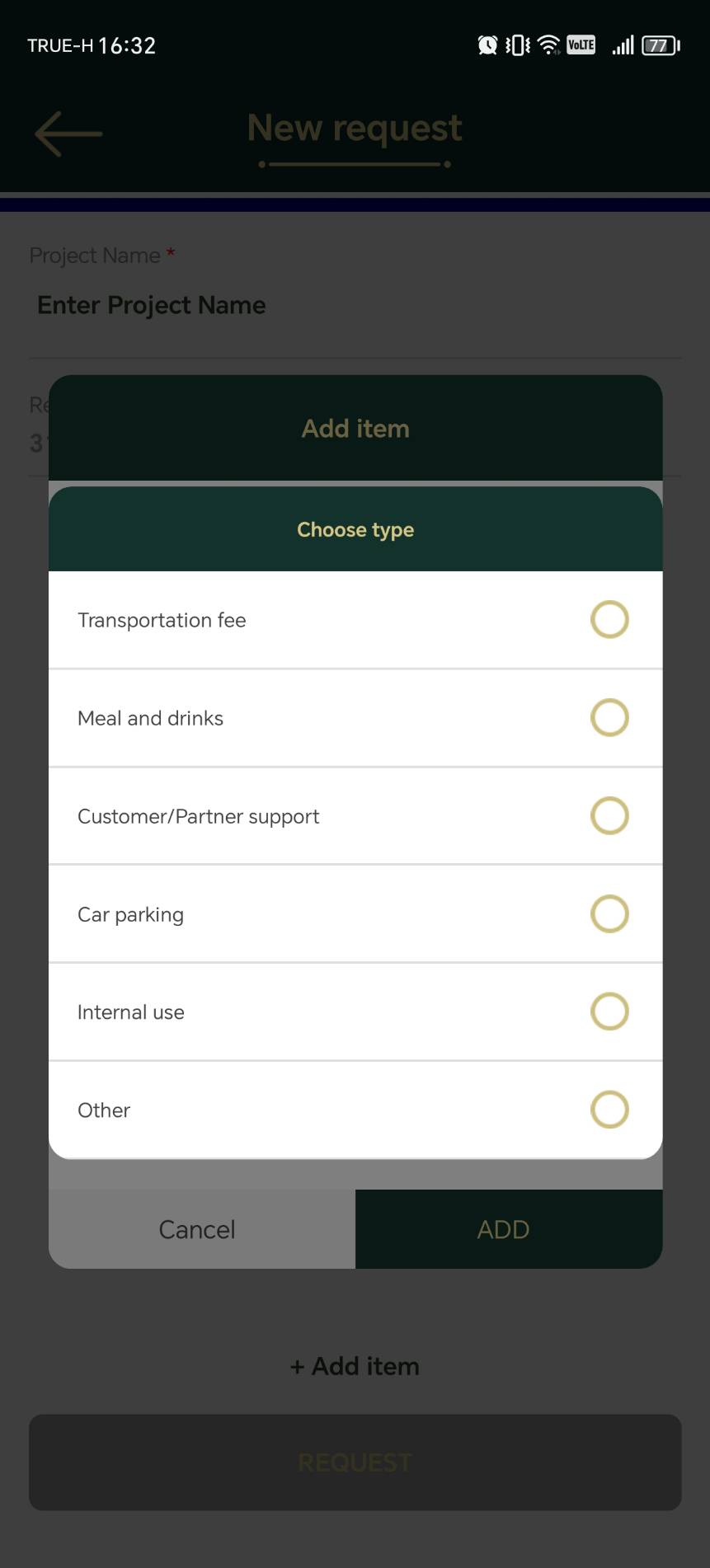Select the Transportation fee option
The image size is (710, 1568).
[x=609, y=620]
